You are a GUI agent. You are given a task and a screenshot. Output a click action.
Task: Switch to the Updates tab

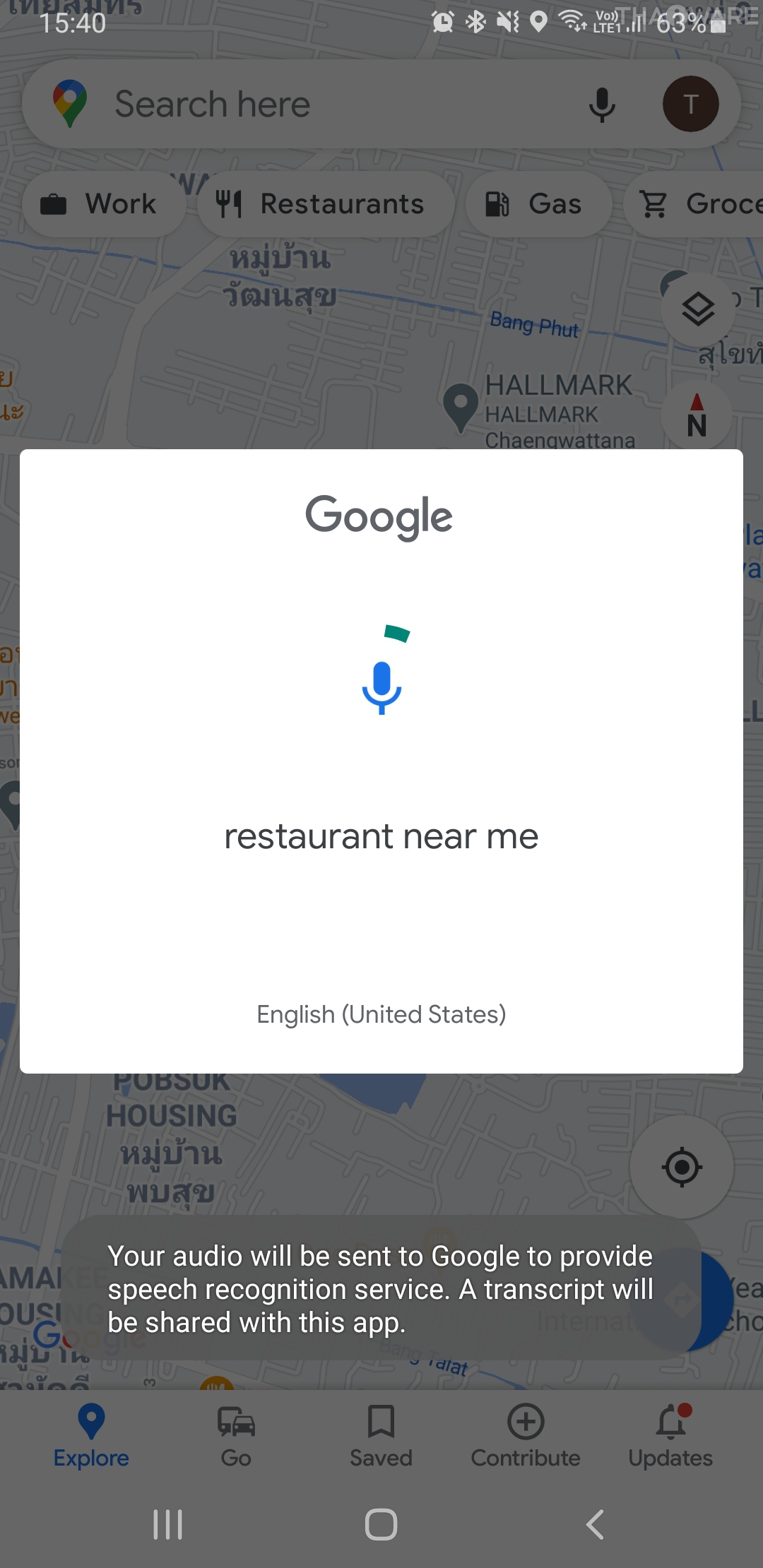point(670,1435)
